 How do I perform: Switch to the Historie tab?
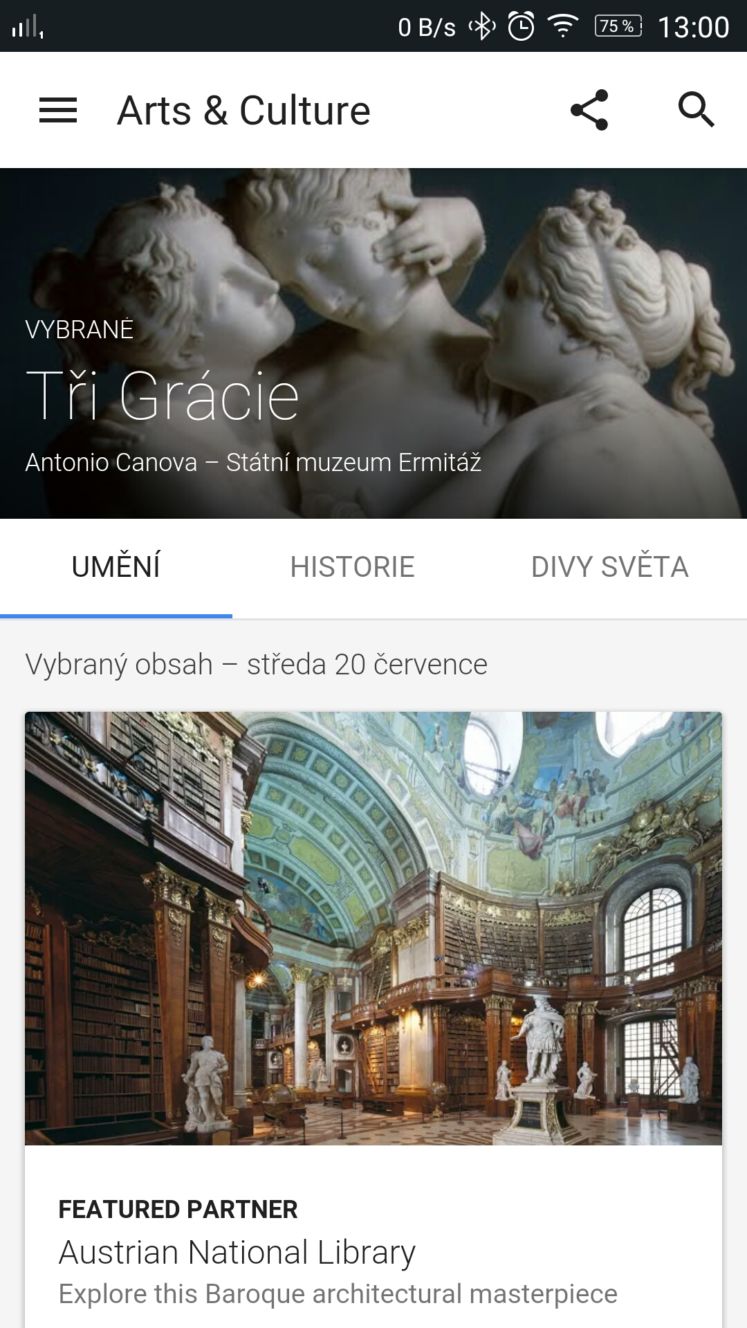pyautogui.click(x=352, y=567)
